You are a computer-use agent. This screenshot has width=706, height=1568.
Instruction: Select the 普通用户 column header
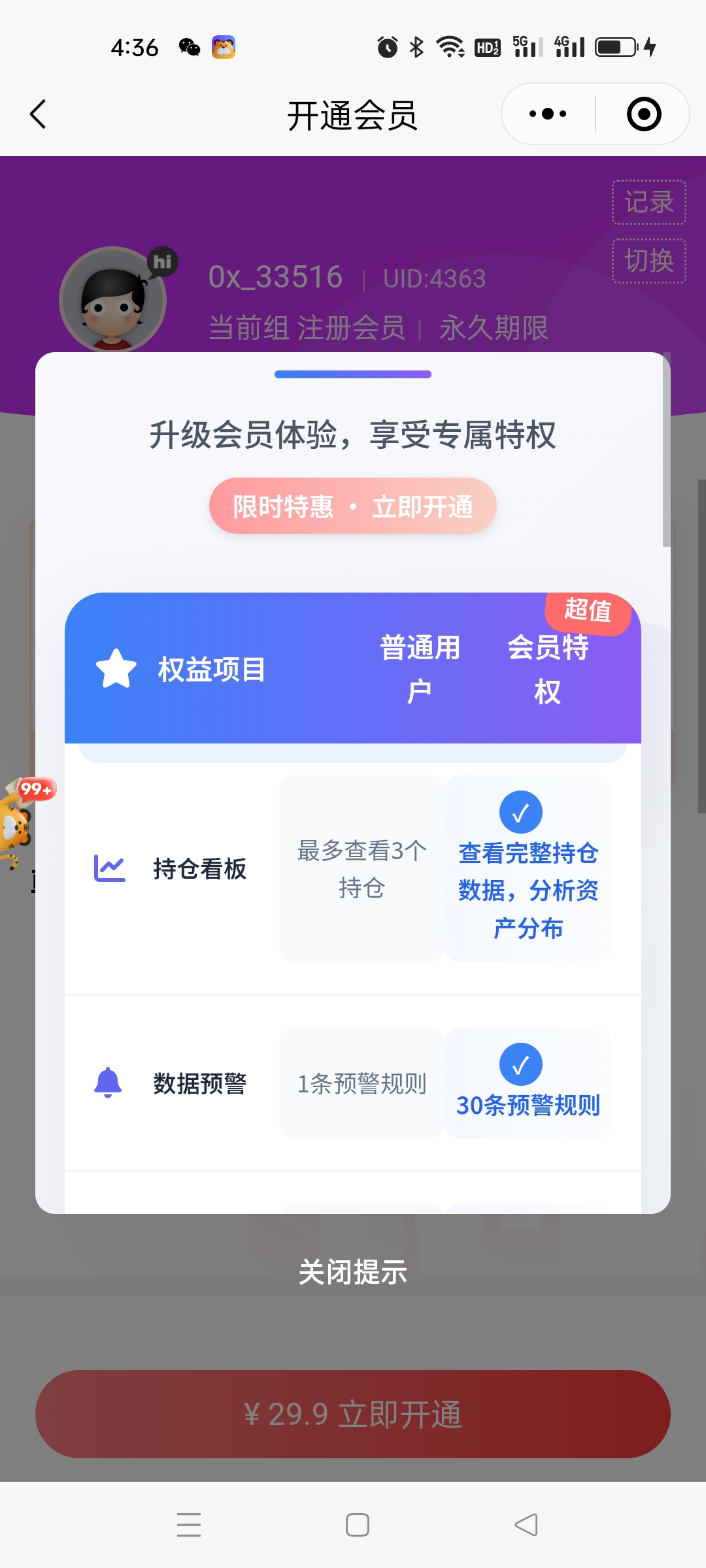420,669
